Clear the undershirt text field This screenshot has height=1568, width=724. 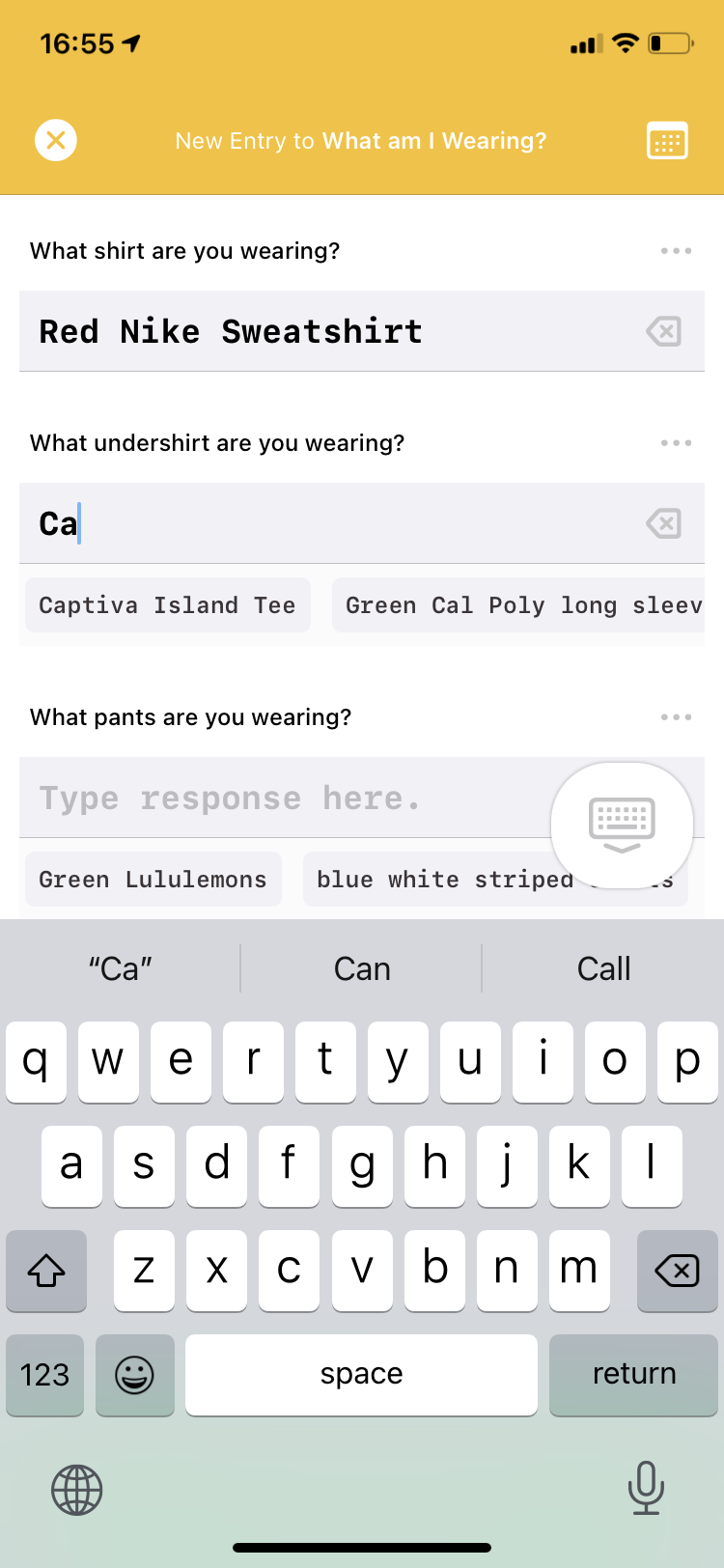coord(664,523)
